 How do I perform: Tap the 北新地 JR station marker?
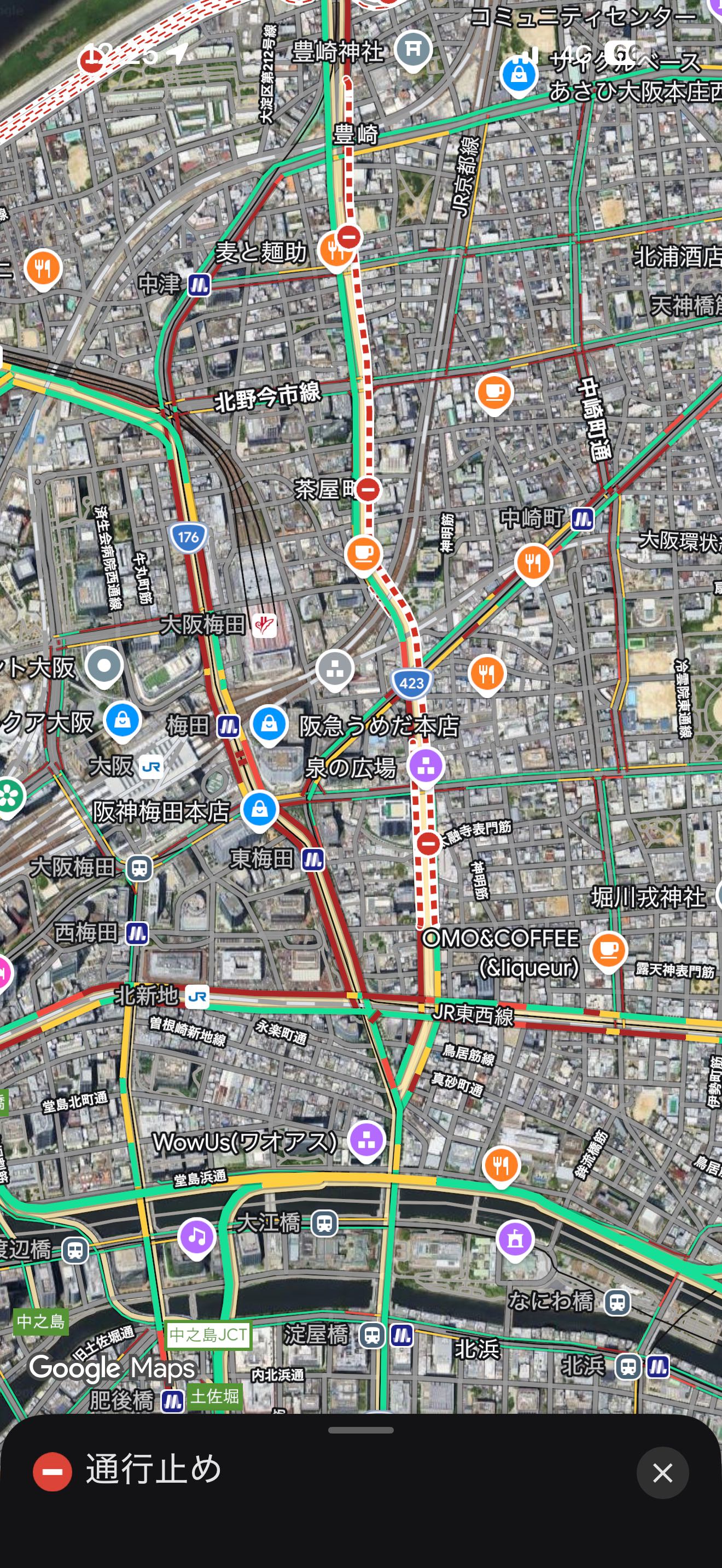pos(197,997)
